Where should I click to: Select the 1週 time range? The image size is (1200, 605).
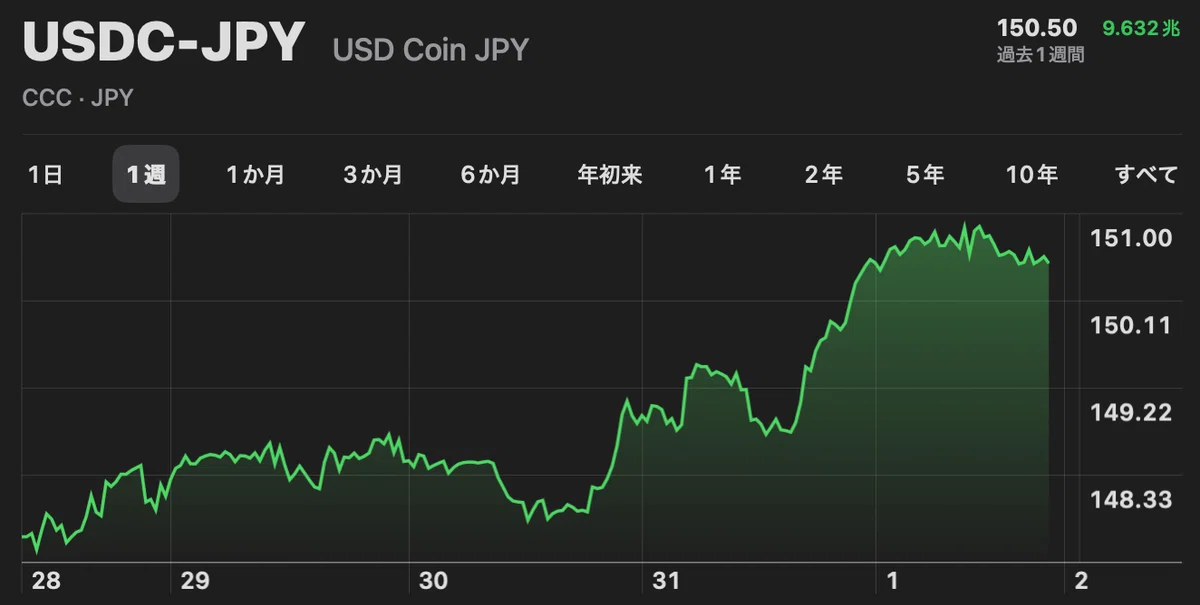pyautogui.click(x=146, y=175)
